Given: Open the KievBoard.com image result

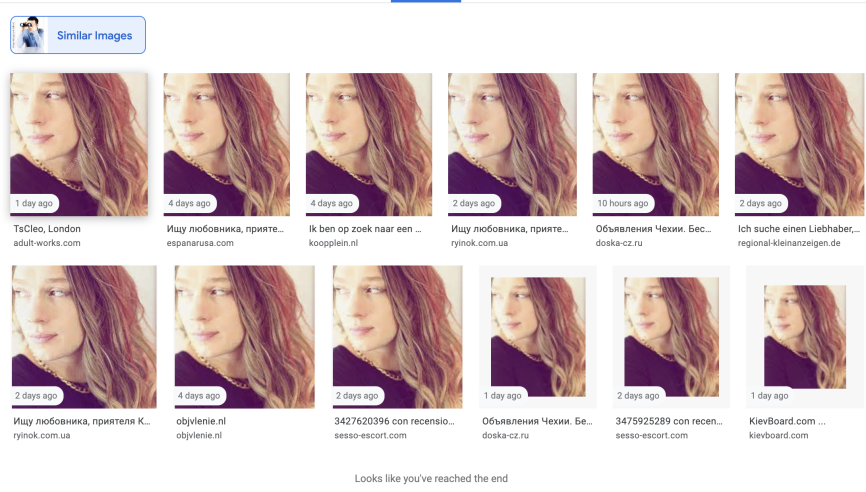Looking at the screenshot, I should pyautogui.click(x=805, y=336).
